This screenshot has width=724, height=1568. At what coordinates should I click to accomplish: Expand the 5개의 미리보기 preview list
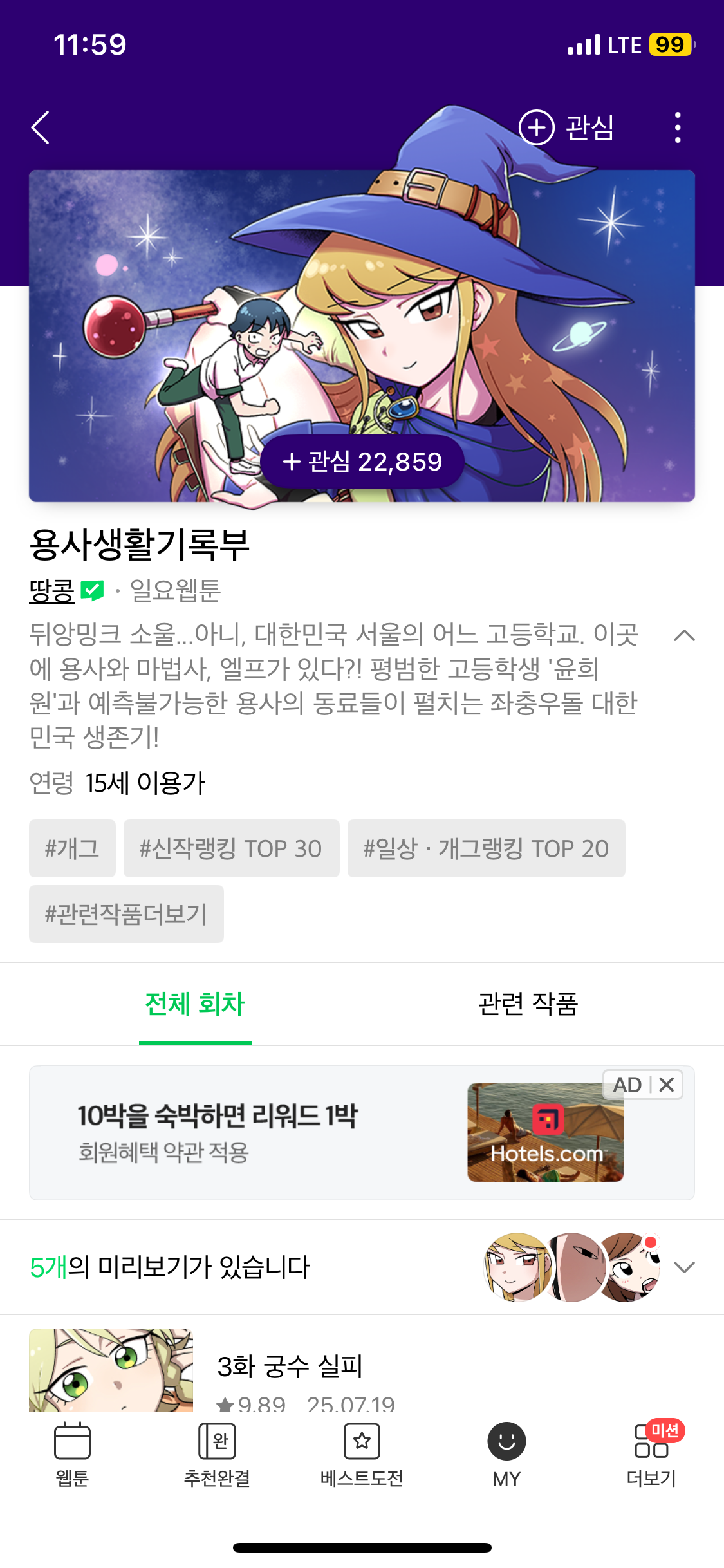click(684, 1267)
